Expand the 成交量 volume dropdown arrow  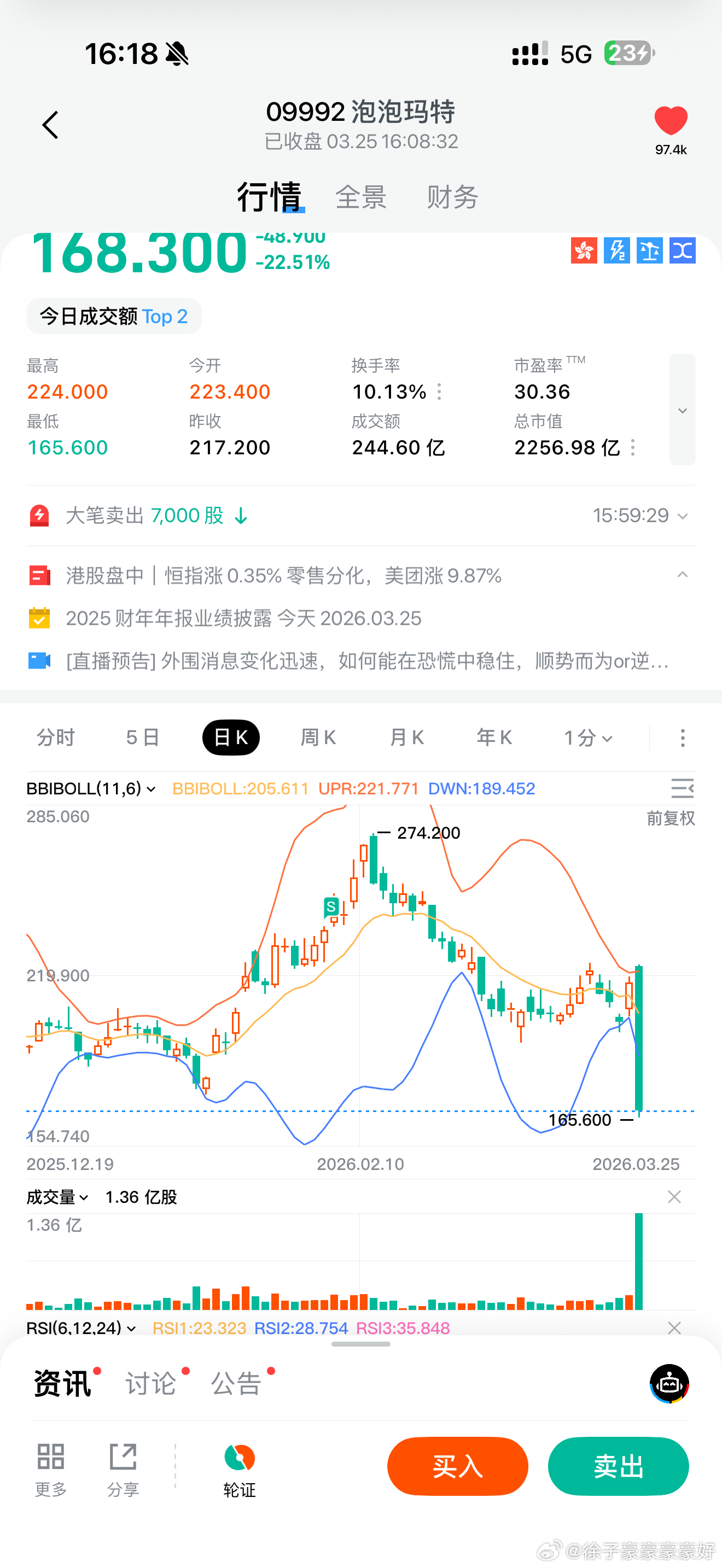pos(82,1197)
